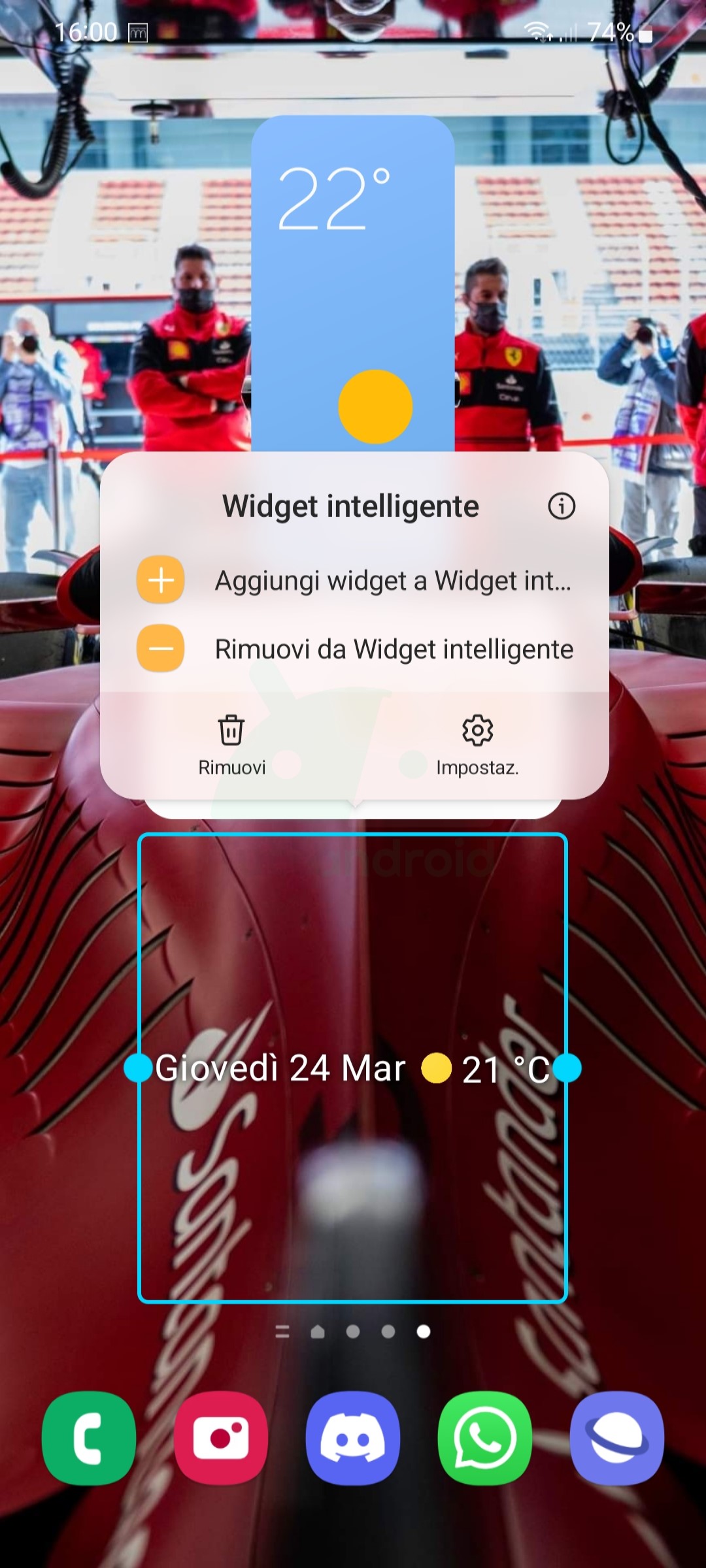The image size is (706, 1568).
Task: Open the Phone app in dock
Action: coord(89,1438)
